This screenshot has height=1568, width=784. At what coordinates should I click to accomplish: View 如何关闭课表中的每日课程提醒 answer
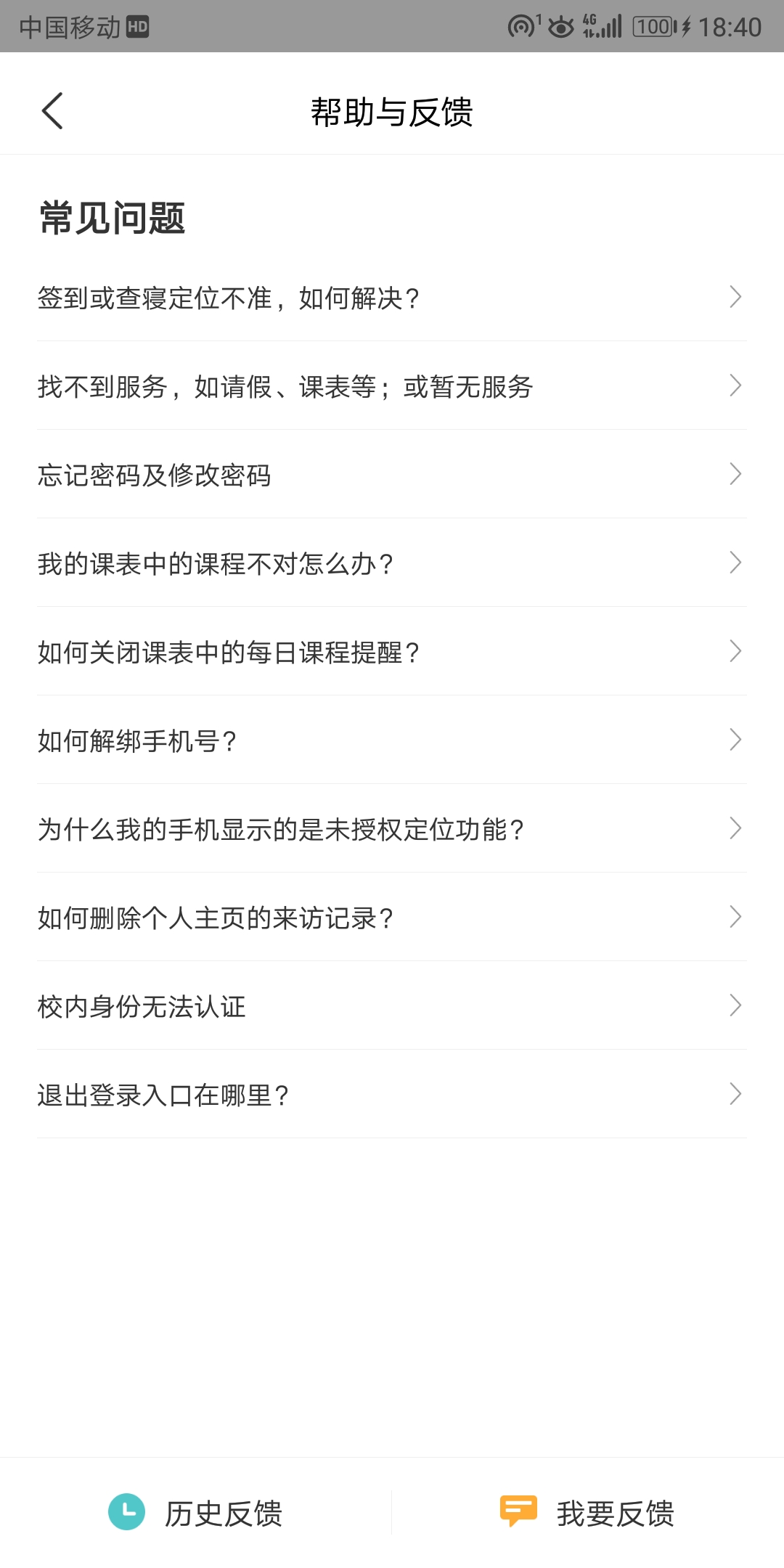tap(391, 652)
